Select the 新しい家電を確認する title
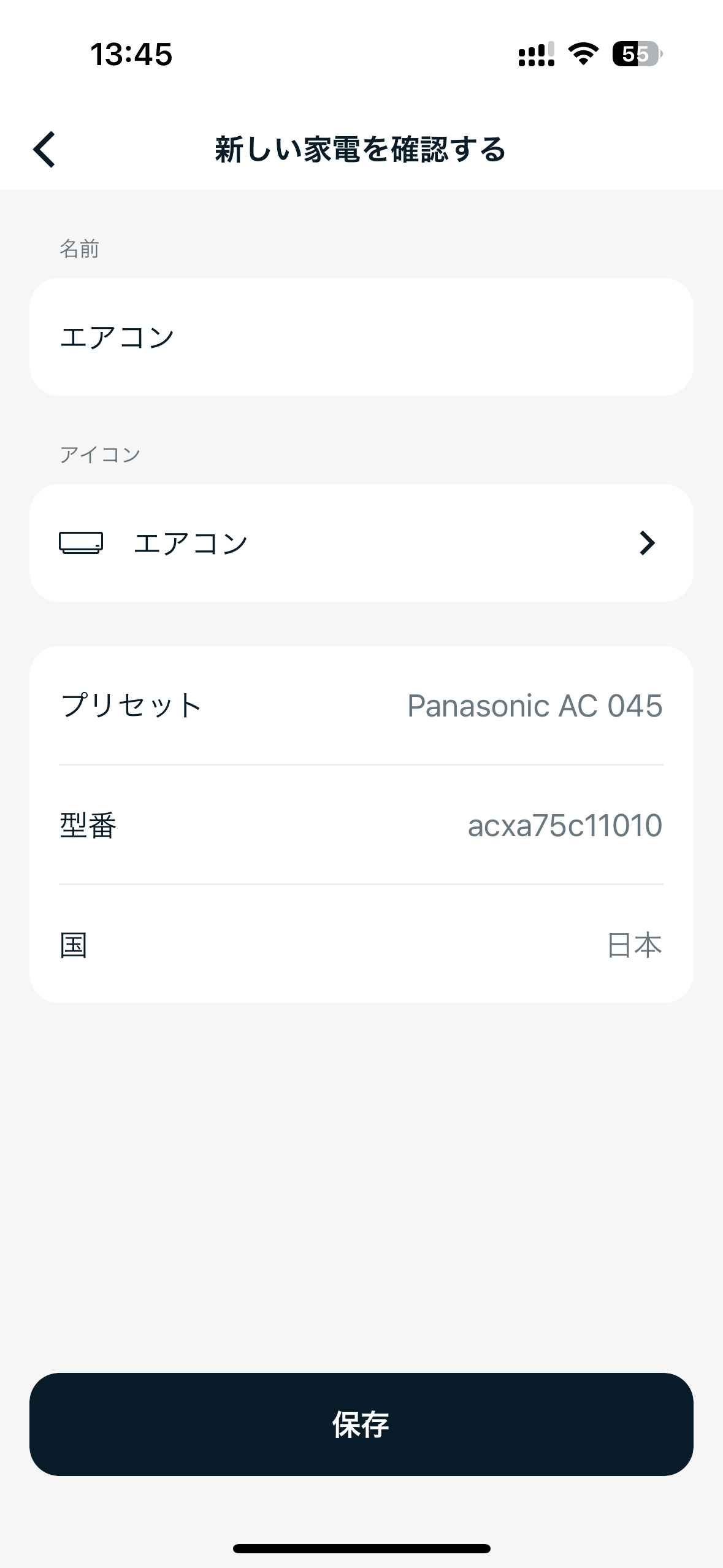This screenshot has width=723, height=1568. tap(361, 149)
